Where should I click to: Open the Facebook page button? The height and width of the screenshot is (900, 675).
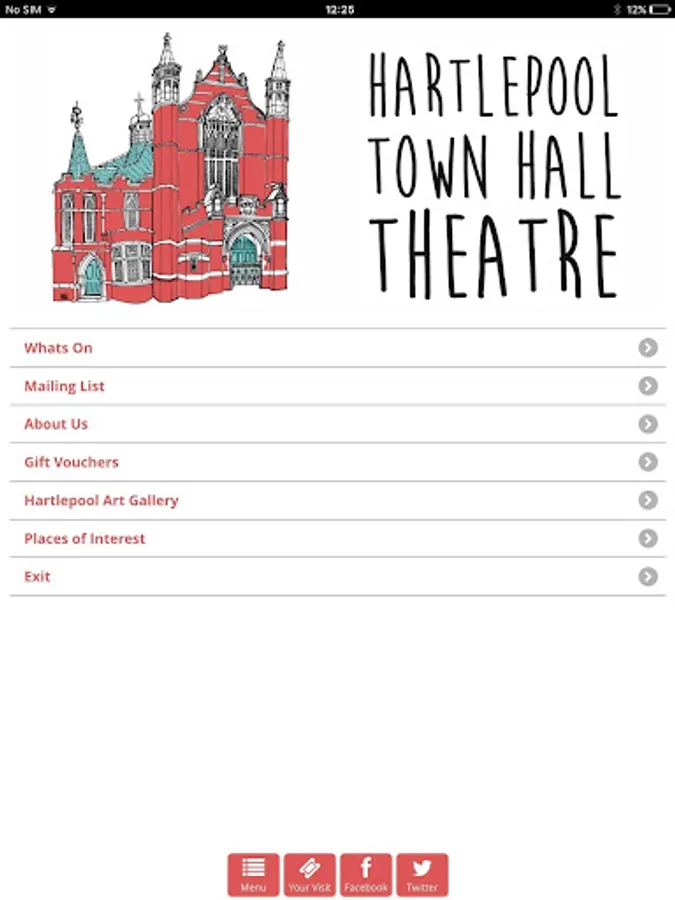tap(366, 874)
